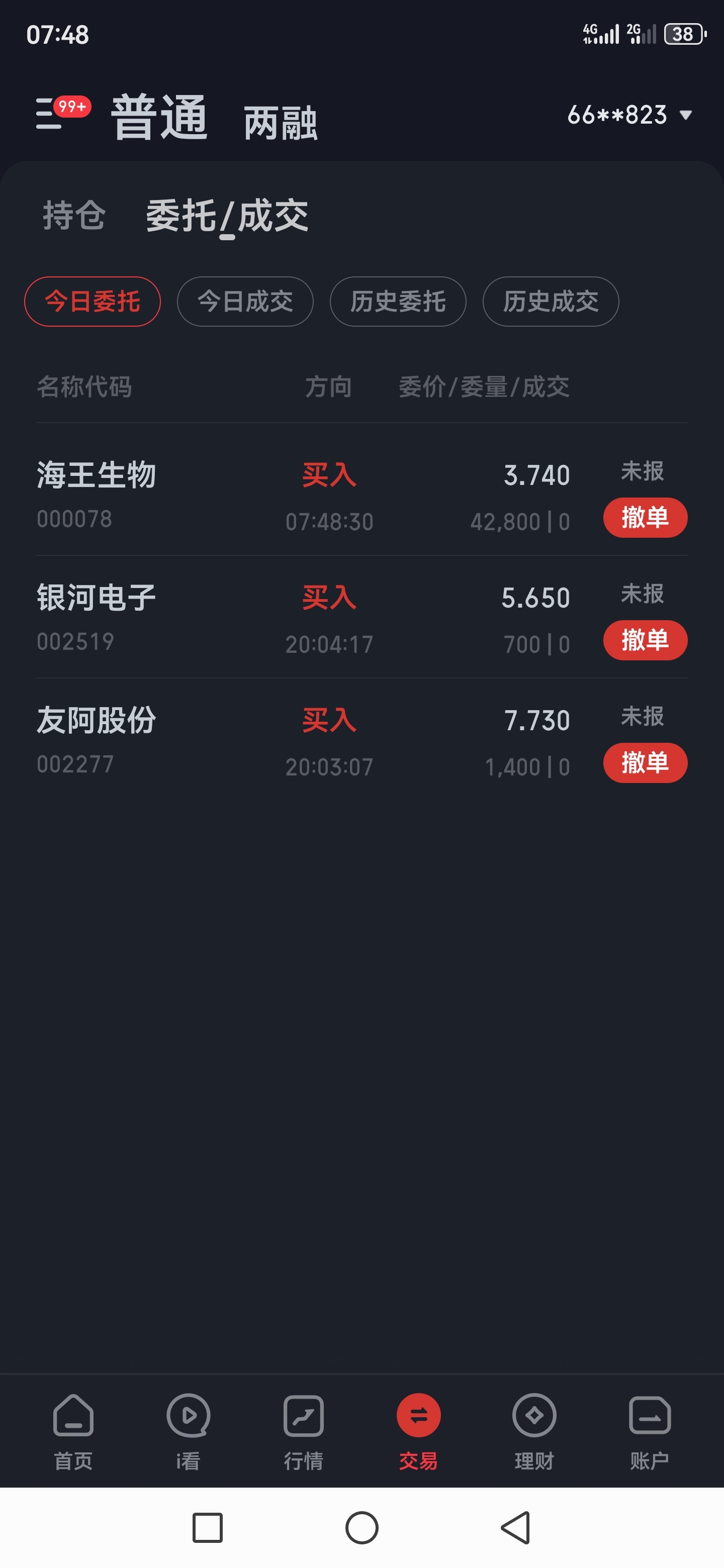The image size is (724, 1568).
Task: Cancel the 海王生物 order with 撤单
Action: 646,518
